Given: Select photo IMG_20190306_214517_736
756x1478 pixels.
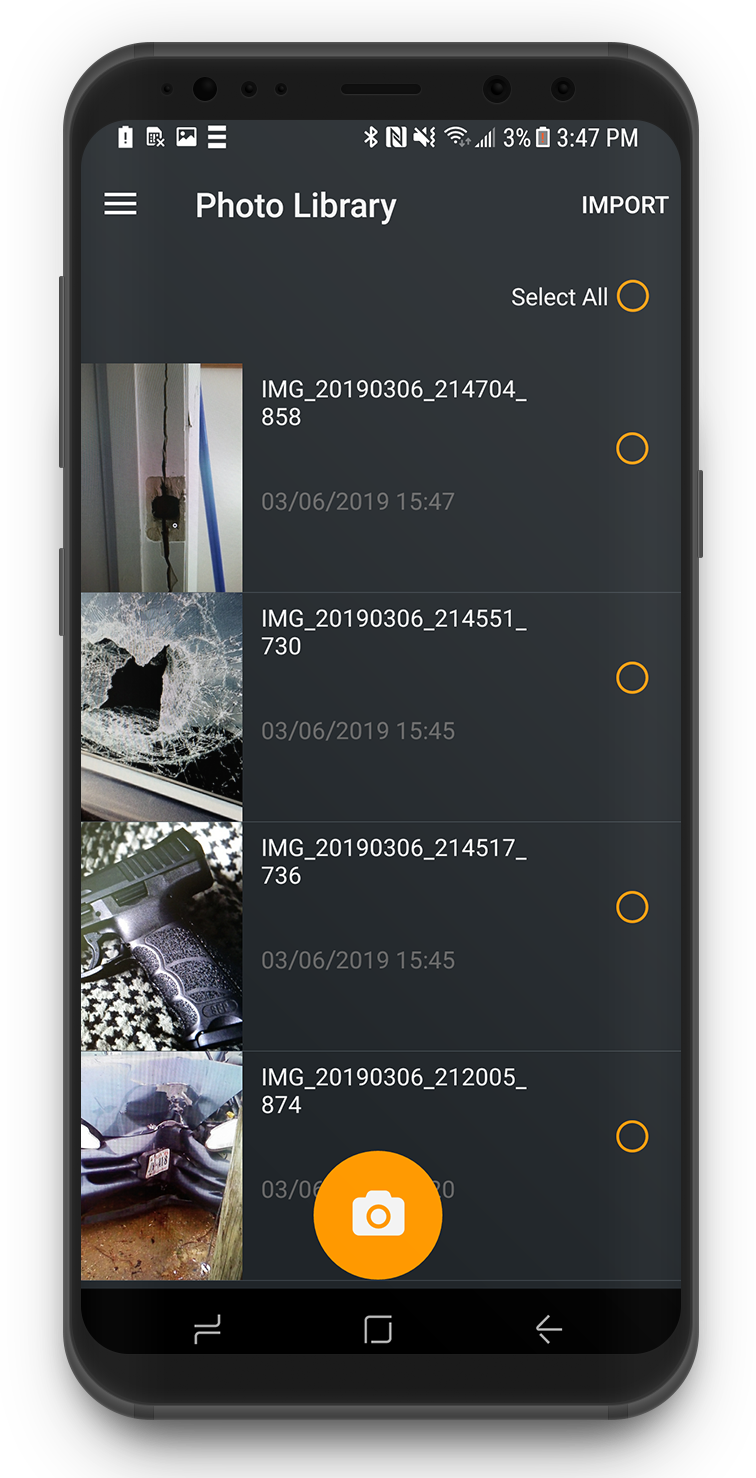Looking at the screenshot, I should pos(632,907).
